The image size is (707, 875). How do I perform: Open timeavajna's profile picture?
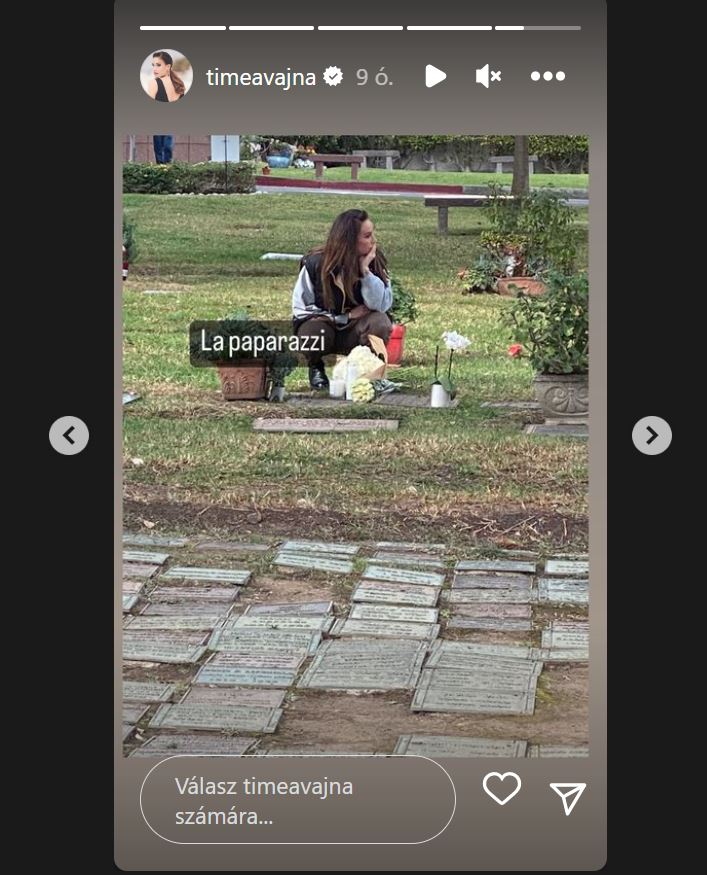(166, 76)
